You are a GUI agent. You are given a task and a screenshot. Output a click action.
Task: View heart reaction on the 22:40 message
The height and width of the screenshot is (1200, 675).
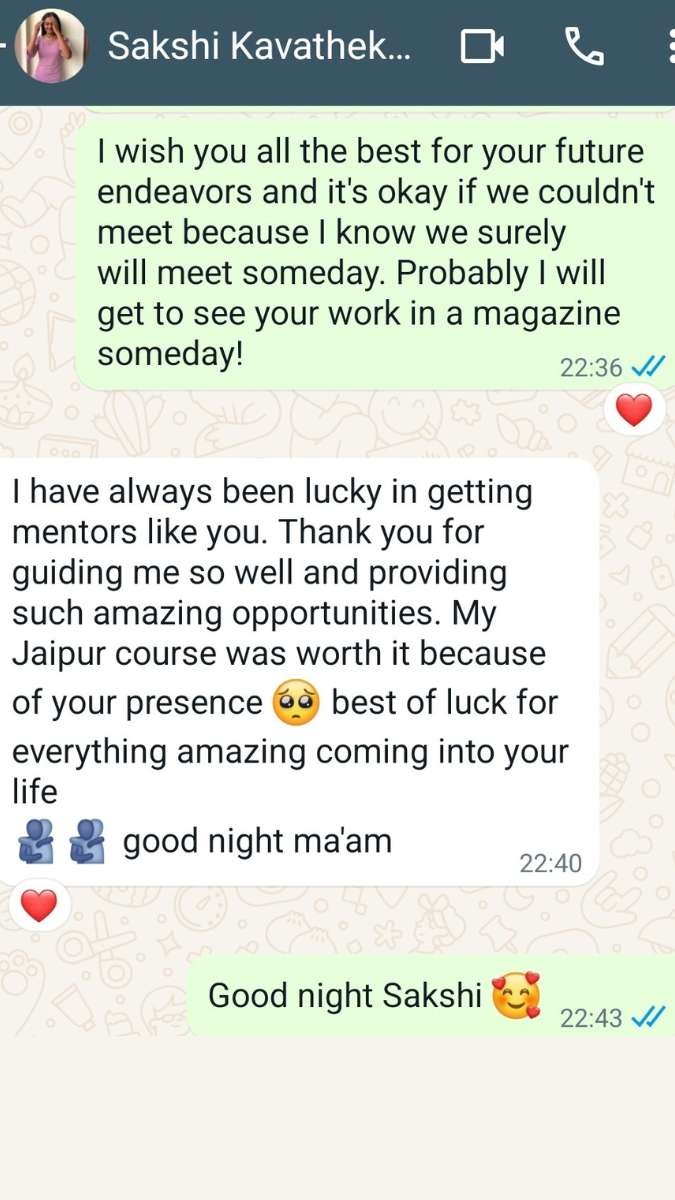coord(39,905)
